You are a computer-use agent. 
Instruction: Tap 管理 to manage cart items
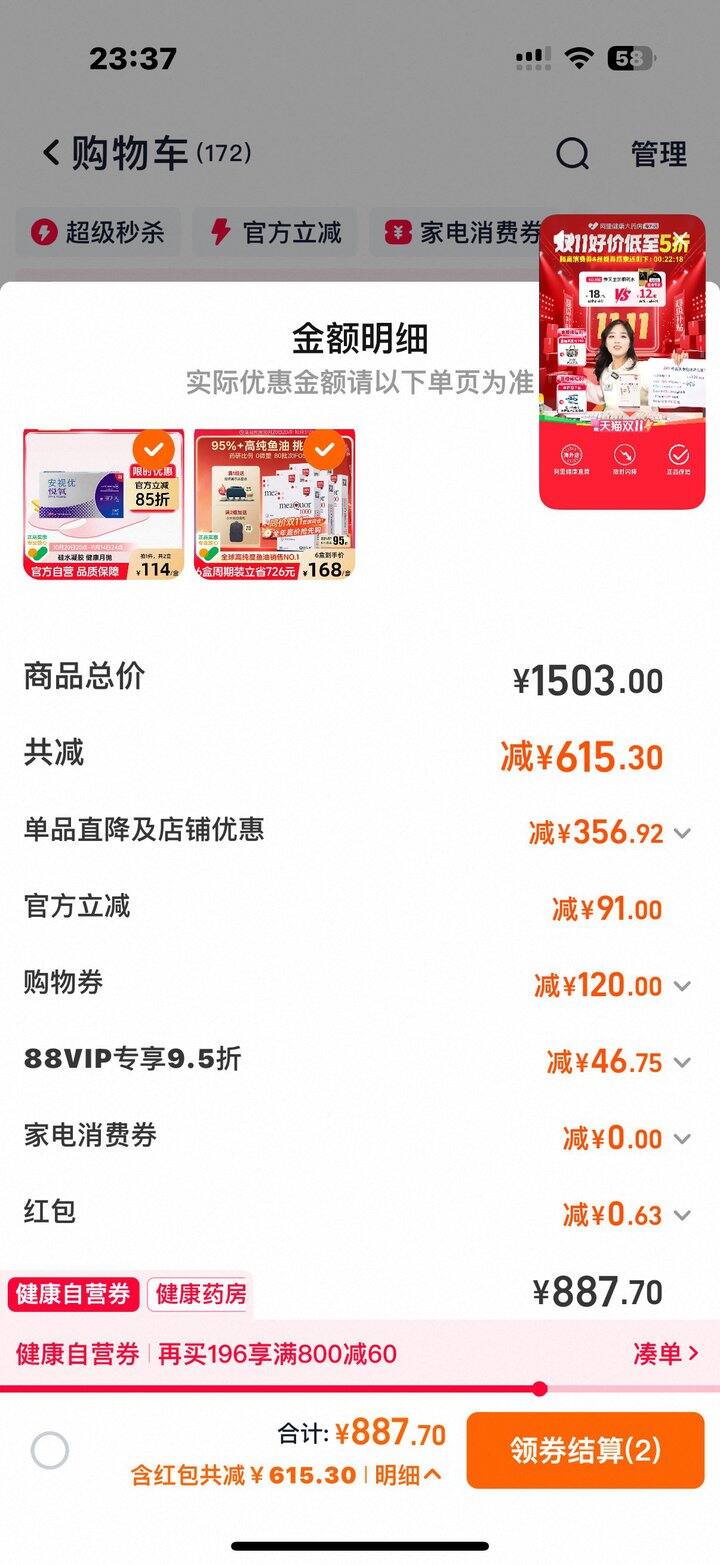pos(659,154)
